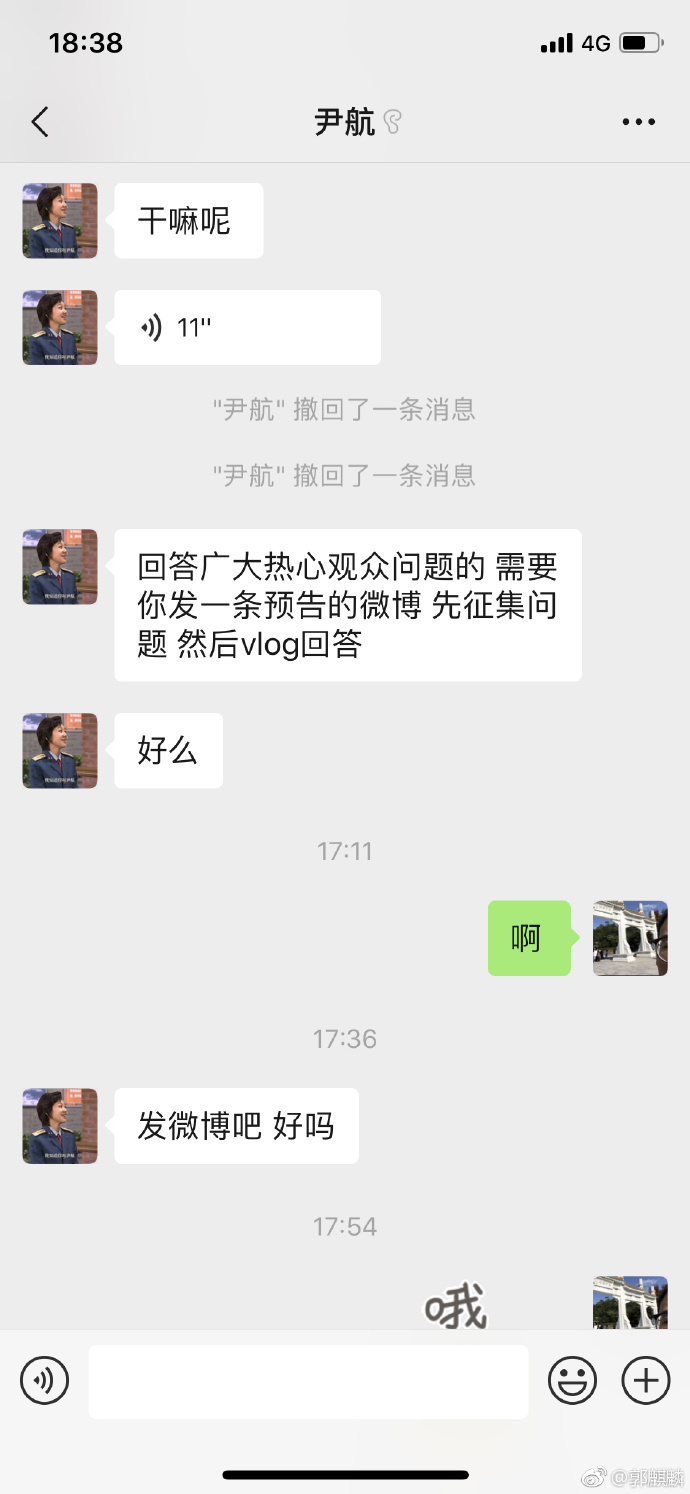The image size is (690, 1494).
Task: Play the 11-second voice message
Action: pyautogui.click(x=247, y=327)
